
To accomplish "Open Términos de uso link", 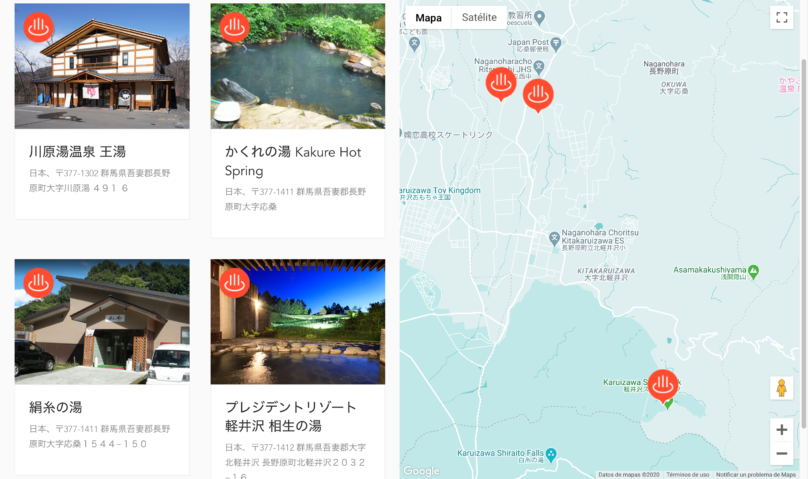I will [688, 475].
